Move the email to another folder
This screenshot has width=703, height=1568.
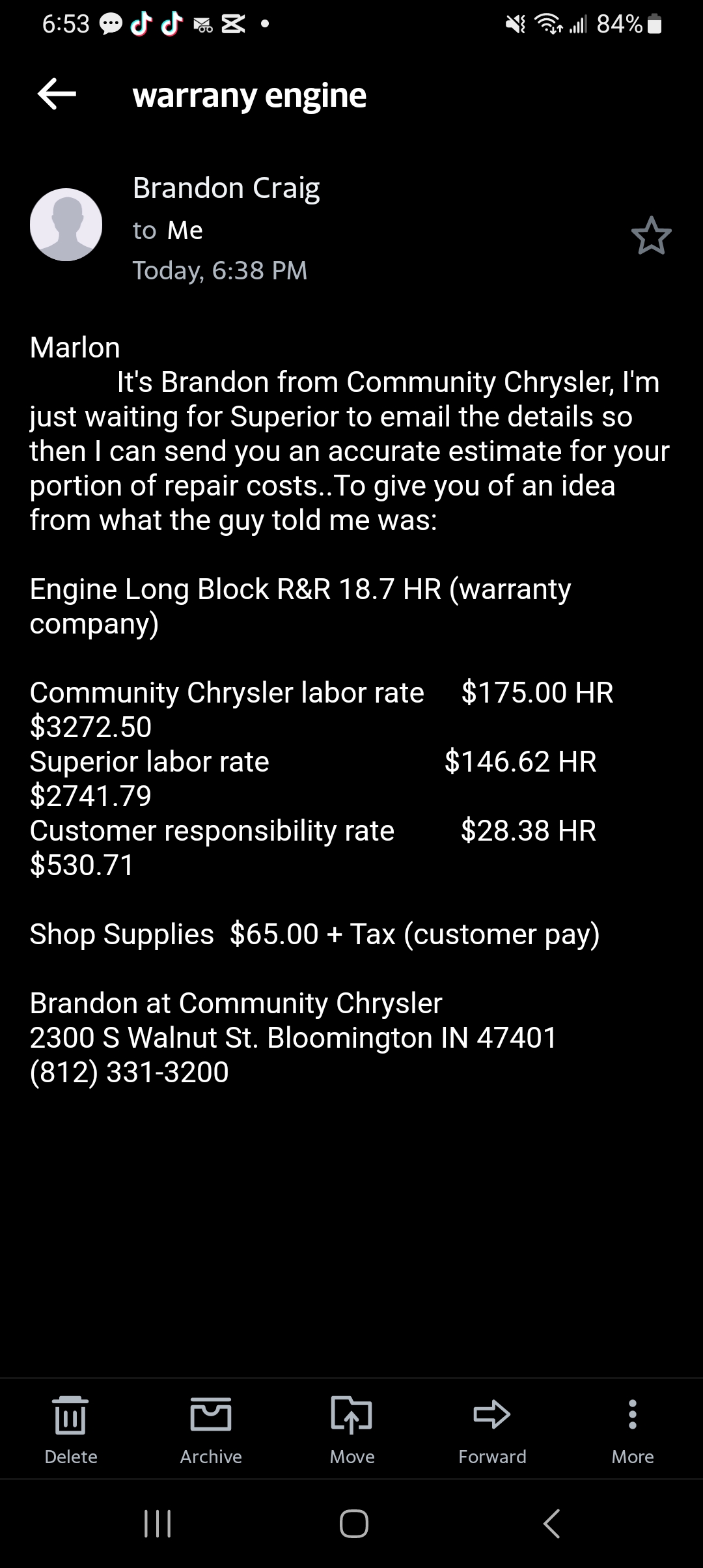tap(351, 1426)
